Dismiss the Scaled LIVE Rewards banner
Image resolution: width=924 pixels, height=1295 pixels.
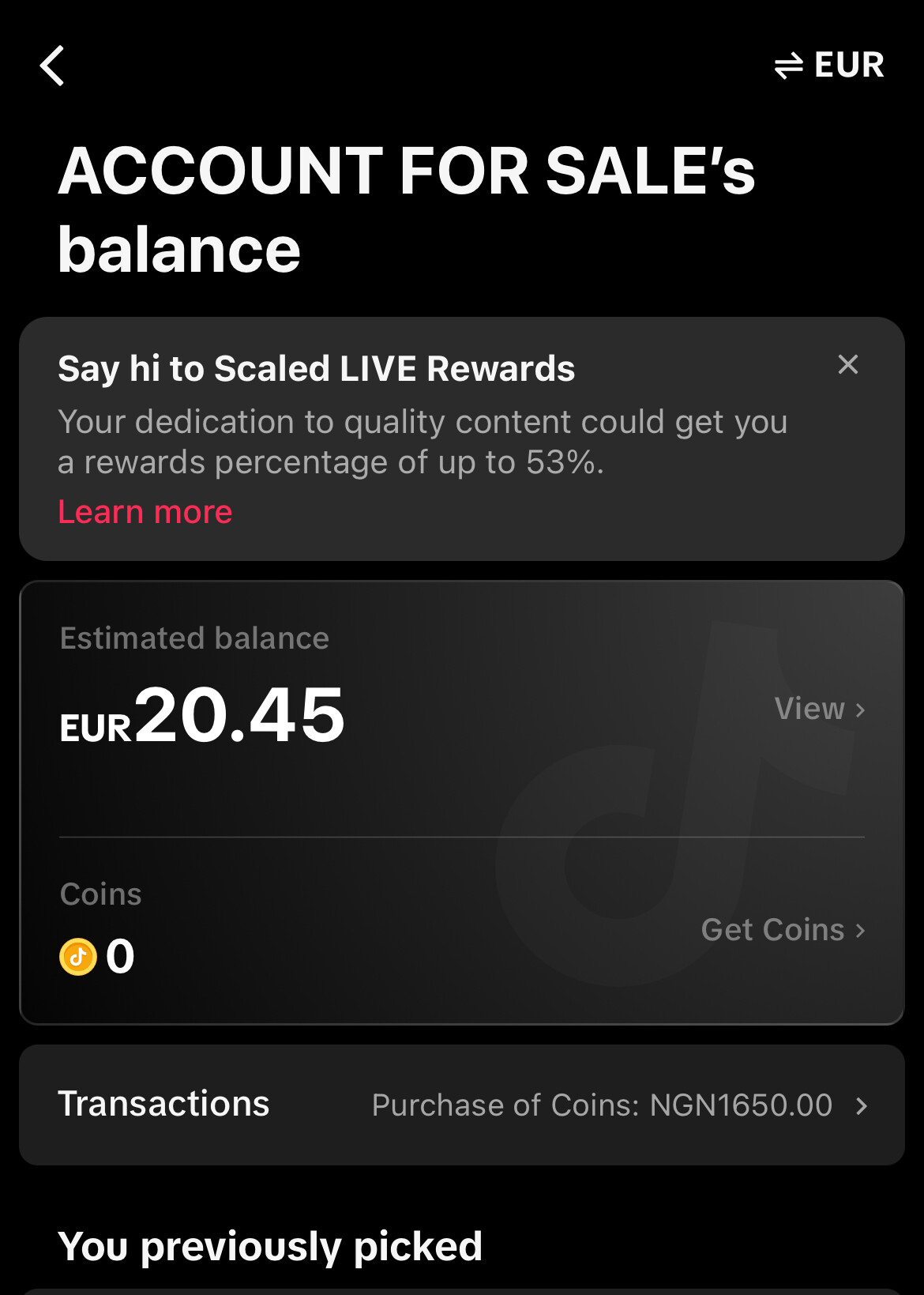847,364
